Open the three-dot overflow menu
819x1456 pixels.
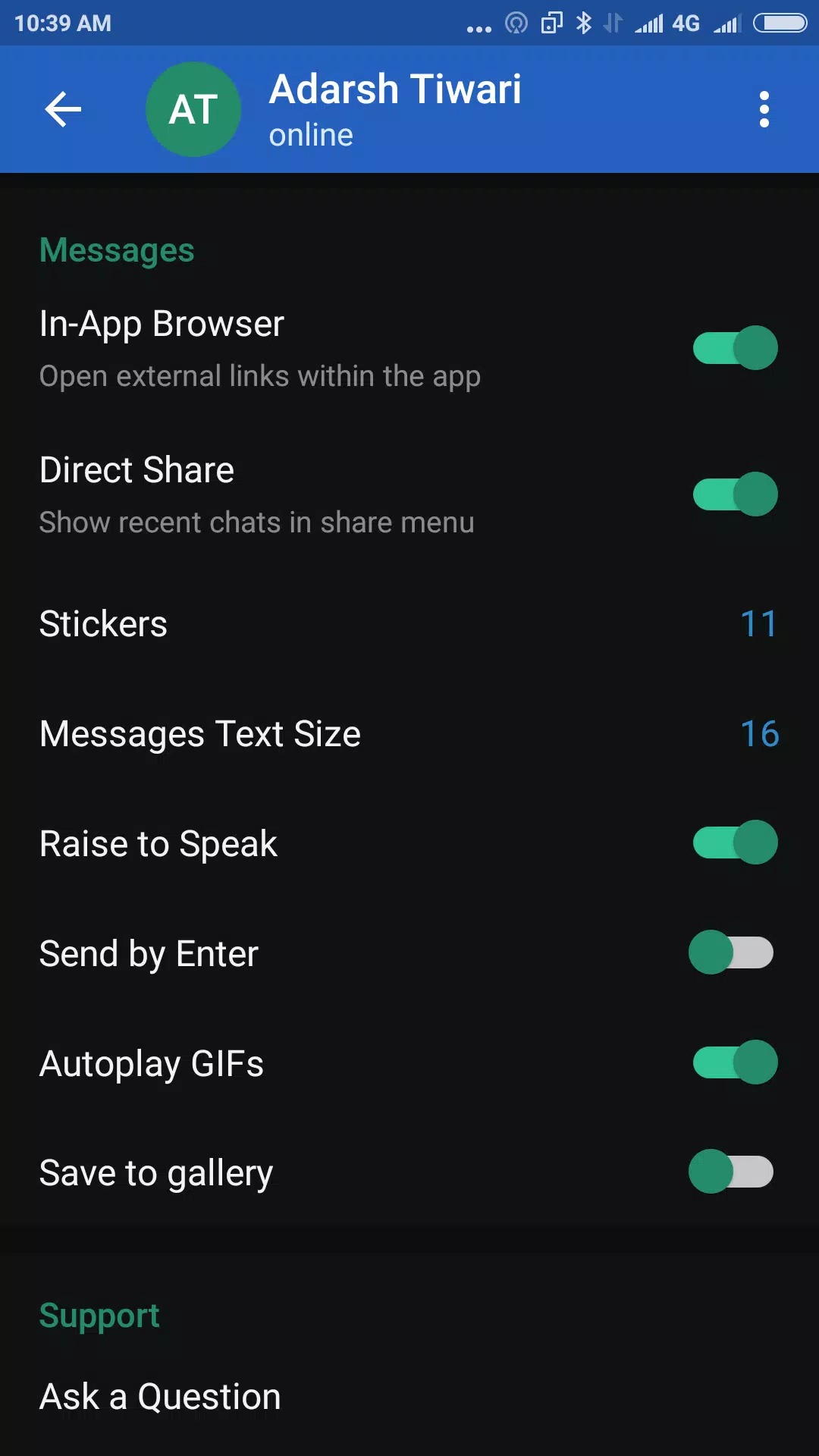(764, 109)
